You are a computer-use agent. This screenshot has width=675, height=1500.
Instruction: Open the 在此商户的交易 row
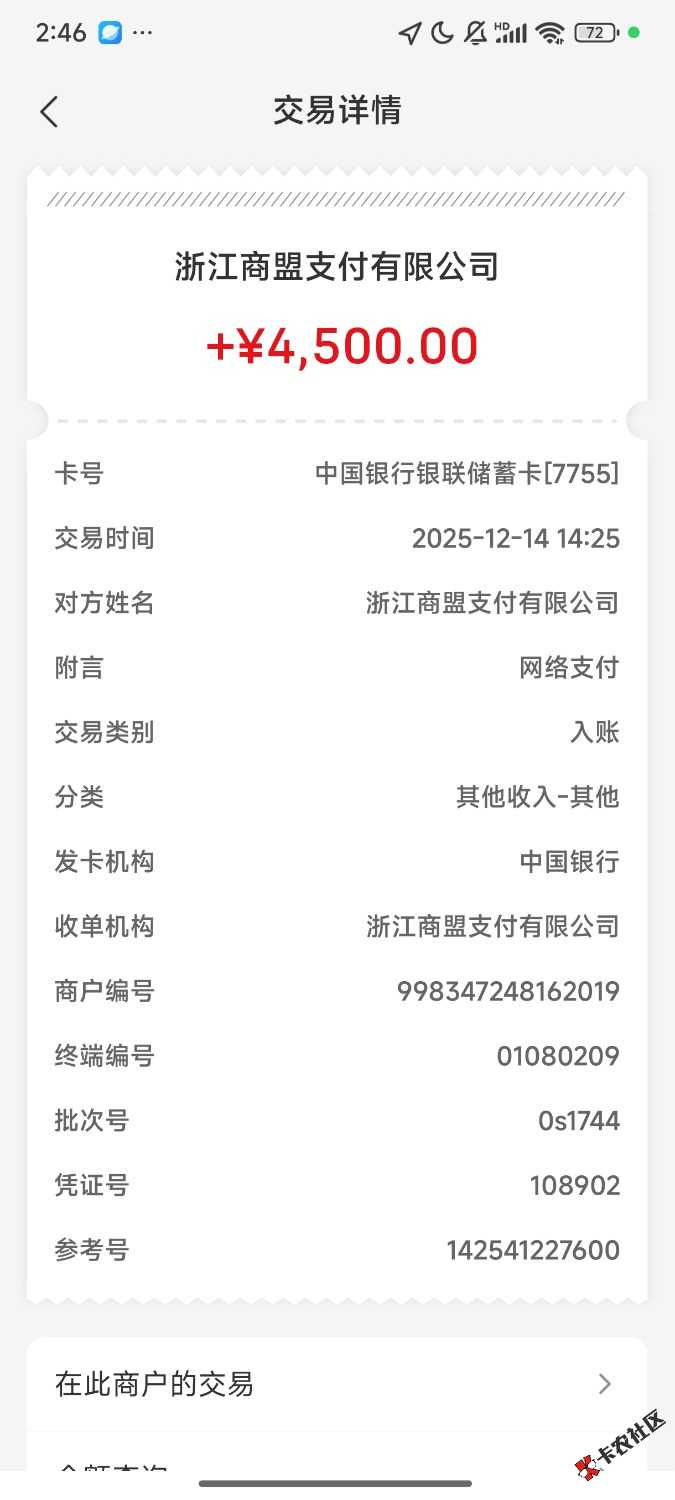[x=336, y=1384]
